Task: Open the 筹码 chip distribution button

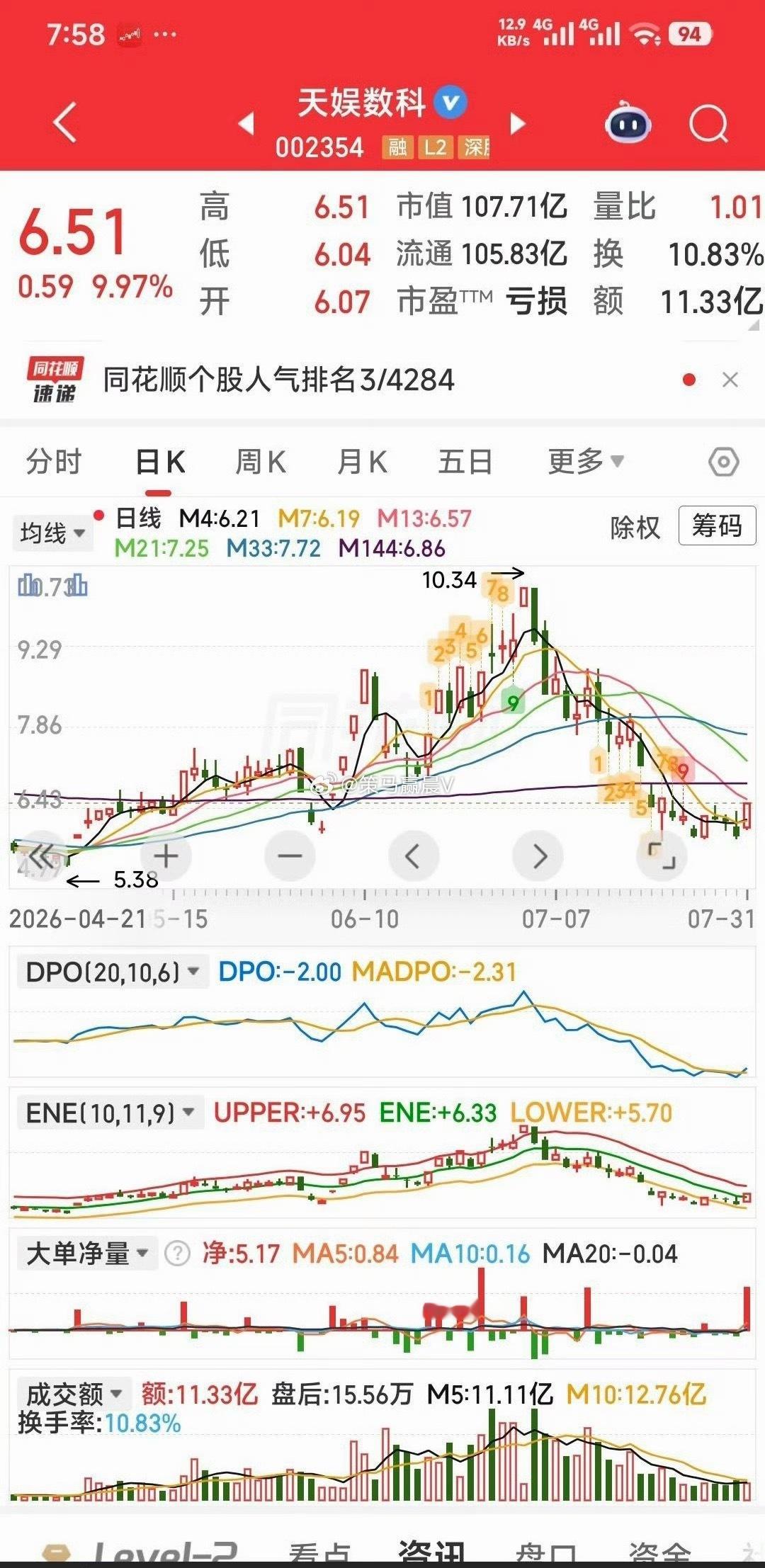Action: tap(717, 525)
